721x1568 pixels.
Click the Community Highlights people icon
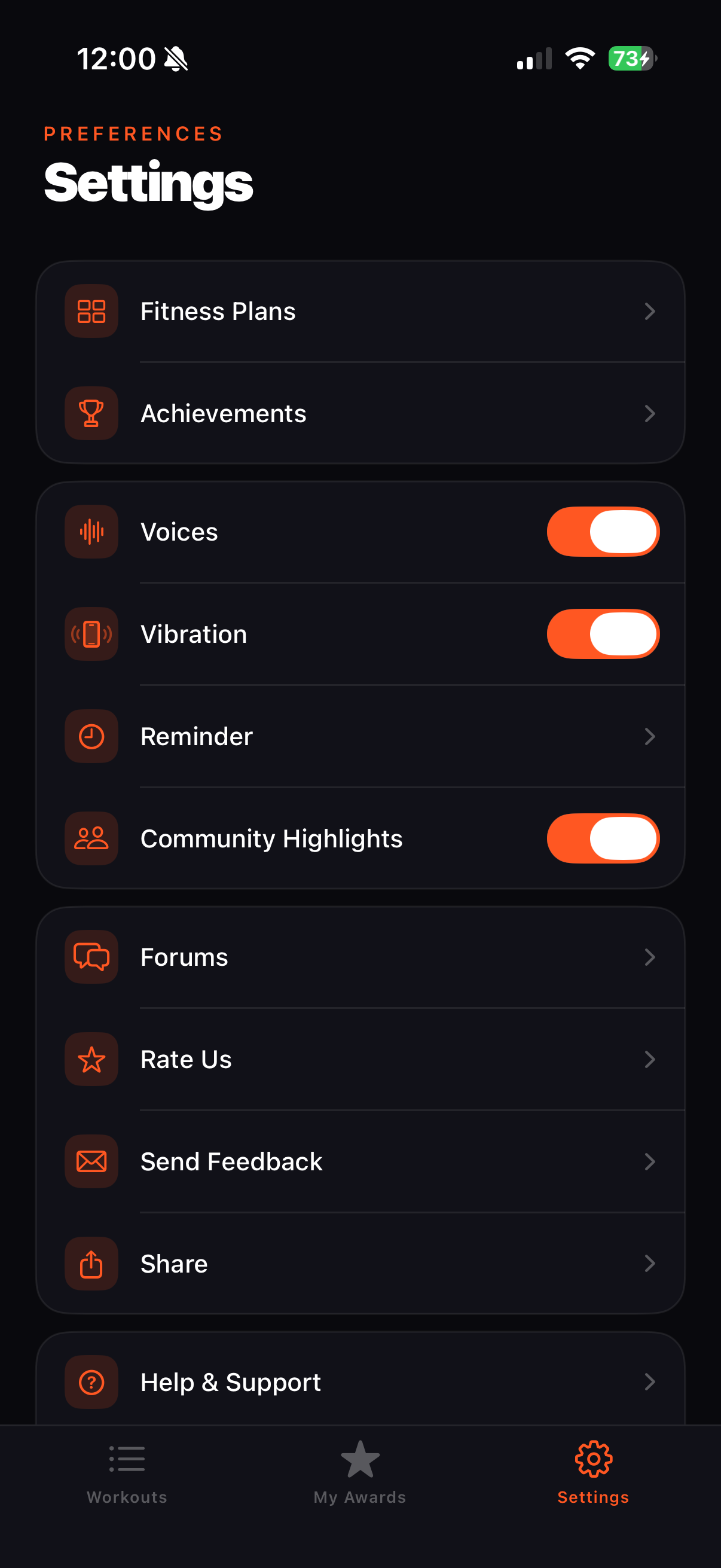click(x=91, y=838)
